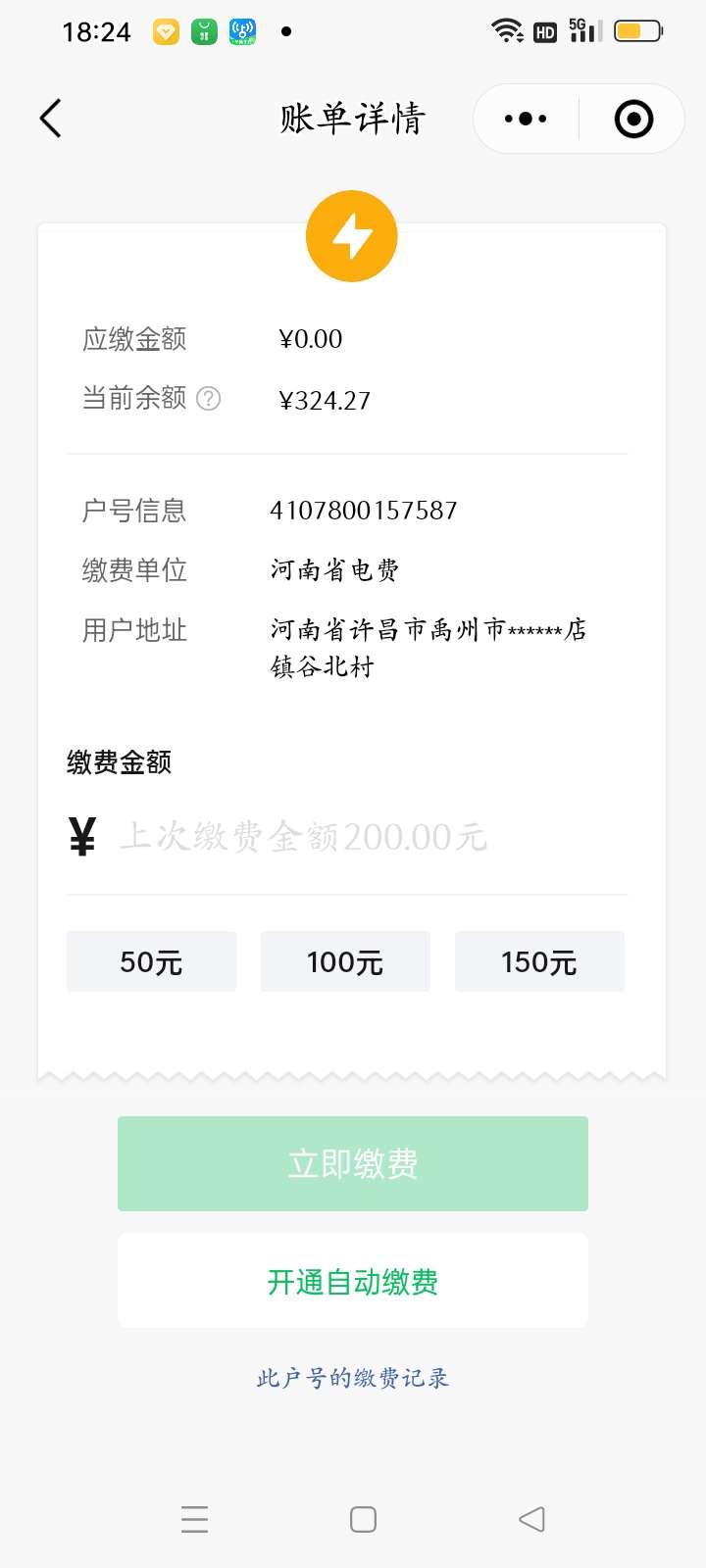Tap the 立即缴费 button
Image resolution: width=706 pixels, height=1568 pixels.
(353, 1163)
